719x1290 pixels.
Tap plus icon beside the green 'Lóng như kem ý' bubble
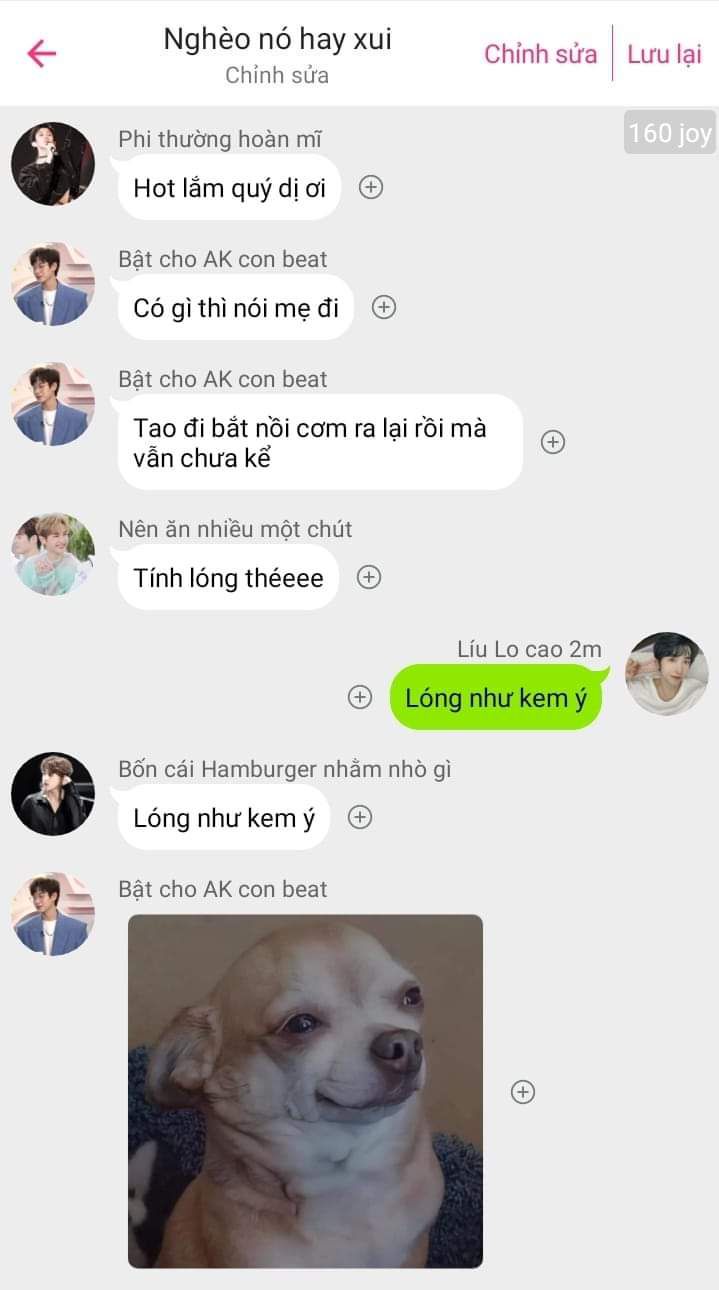360,697
